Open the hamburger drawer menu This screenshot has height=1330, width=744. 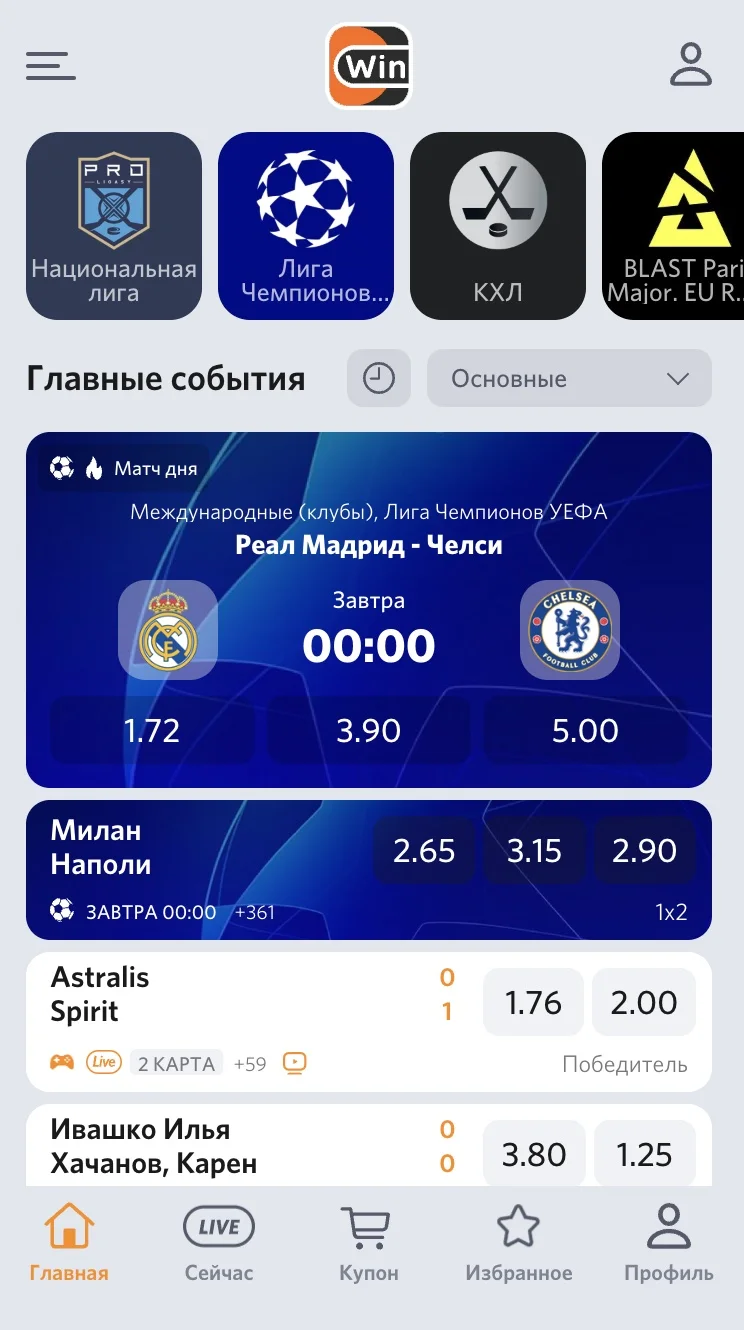point(50,66)
